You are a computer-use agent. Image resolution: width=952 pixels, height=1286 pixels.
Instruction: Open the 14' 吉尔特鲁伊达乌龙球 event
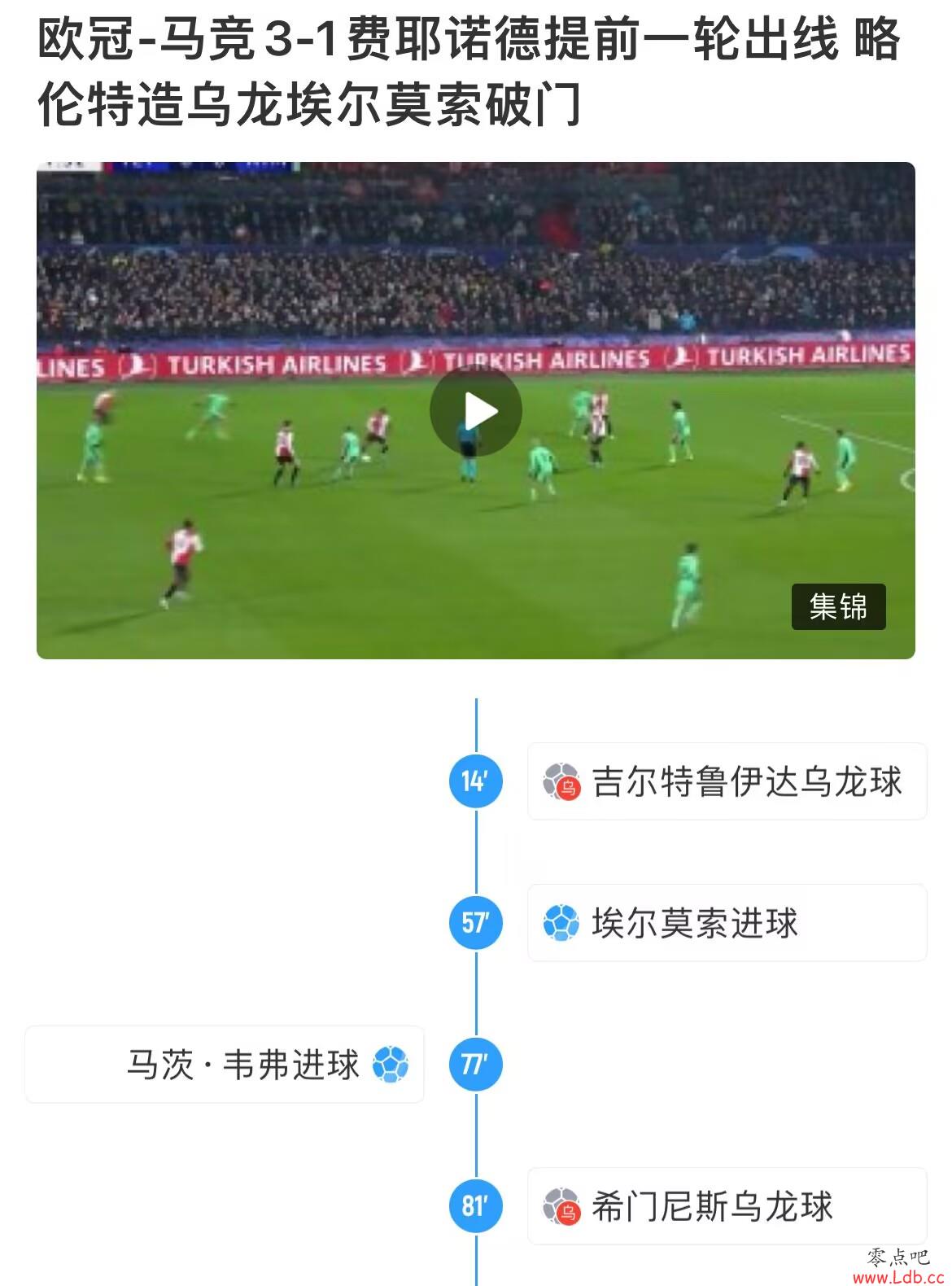click(x=727, y=781)
